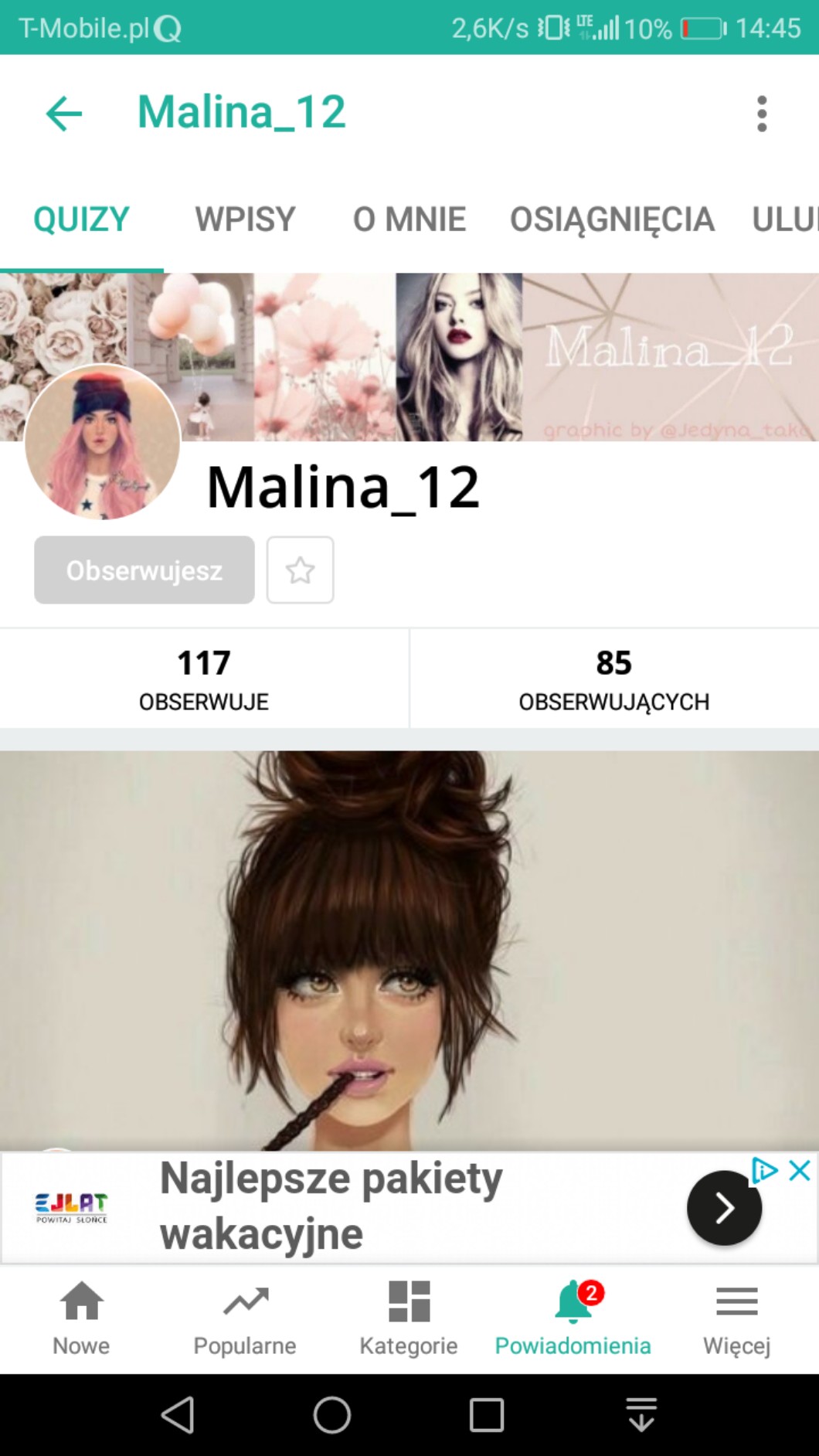819x1456 pixels.
Task: Go to the Nowe tab
Action: pos(81,1318)
